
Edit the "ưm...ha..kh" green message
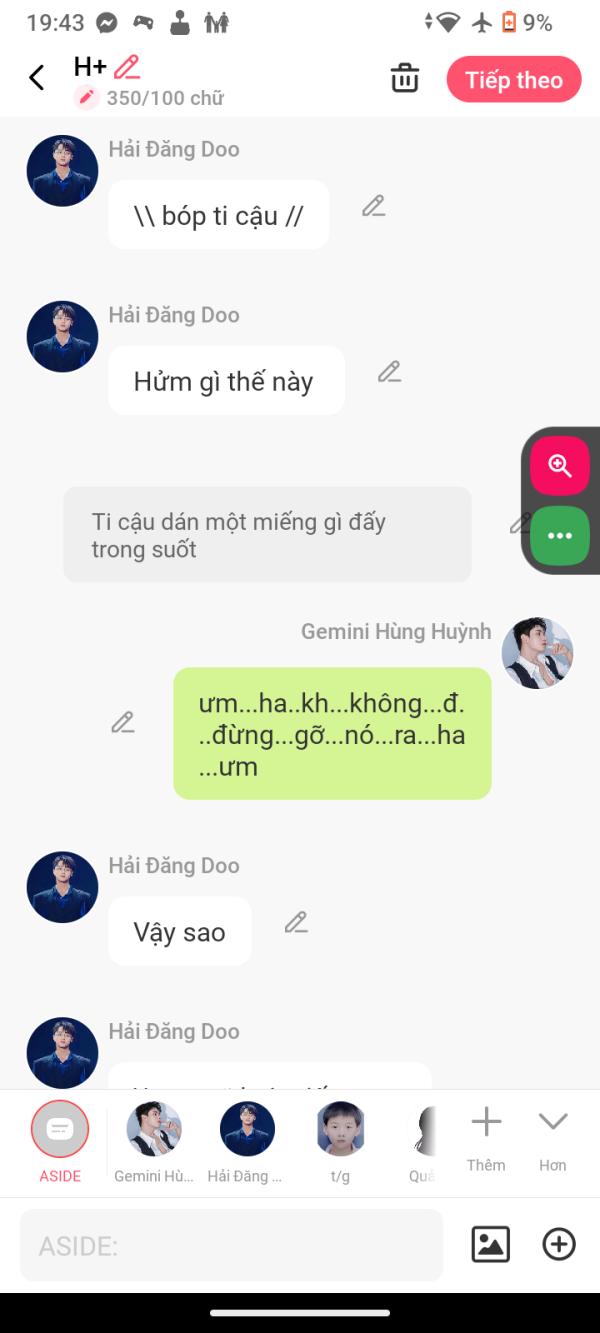click(x=123, y=722)
